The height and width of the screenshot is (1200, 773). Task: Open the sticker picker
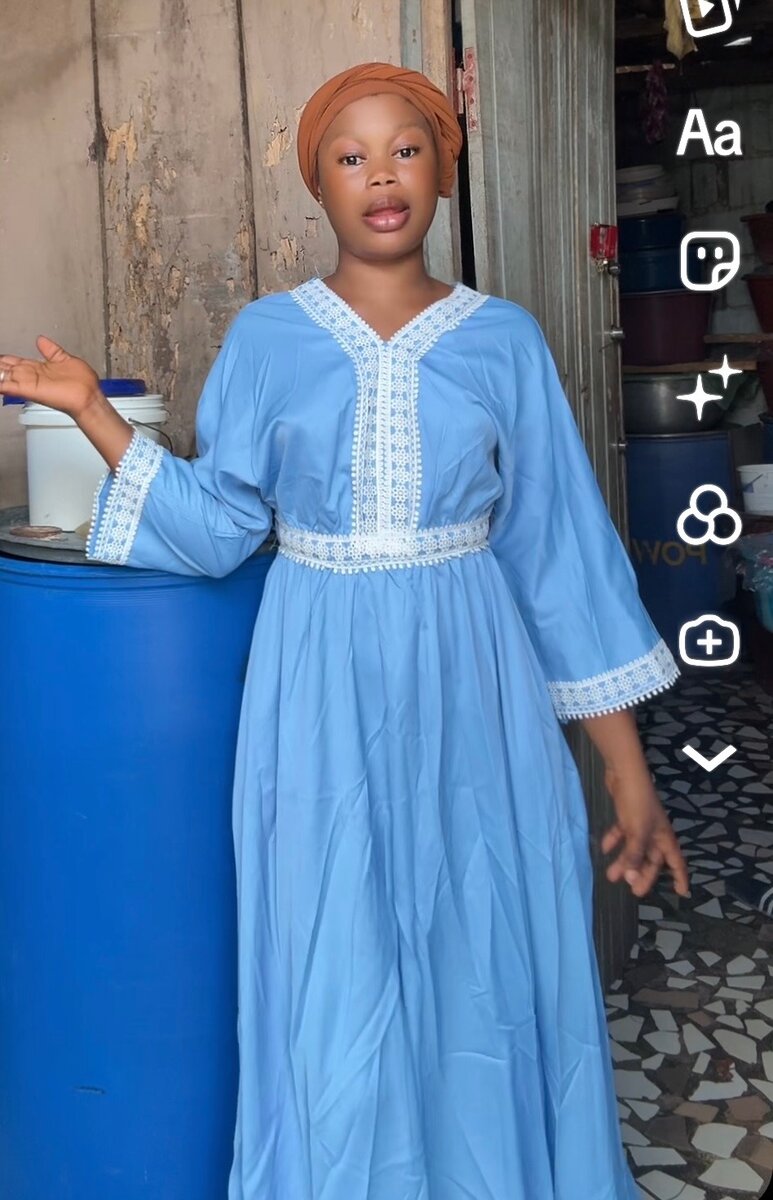[709, 261]
